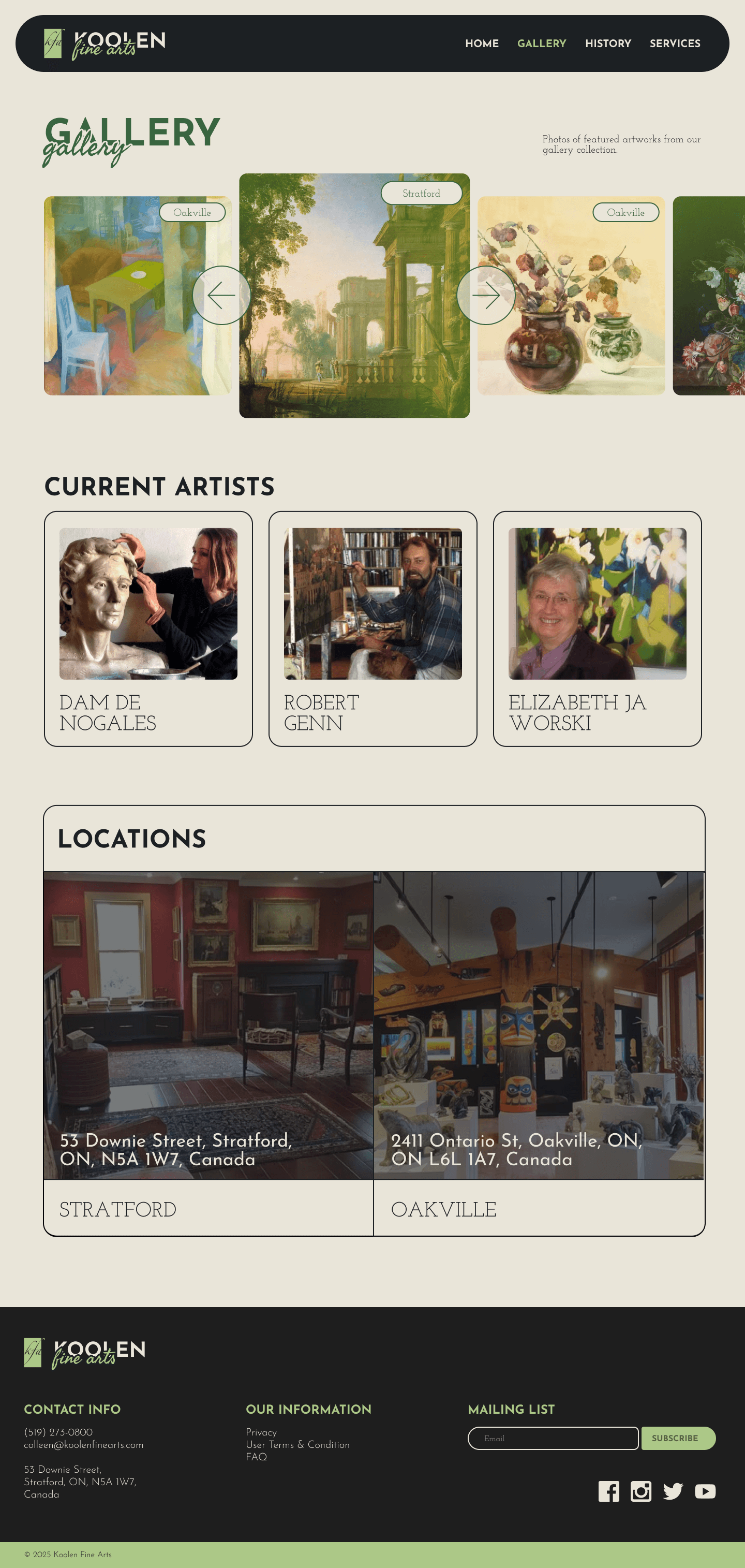This screenshot has height=1568, width=745.
Task: Visit the Facebook page
Action: click(609, 1491)
